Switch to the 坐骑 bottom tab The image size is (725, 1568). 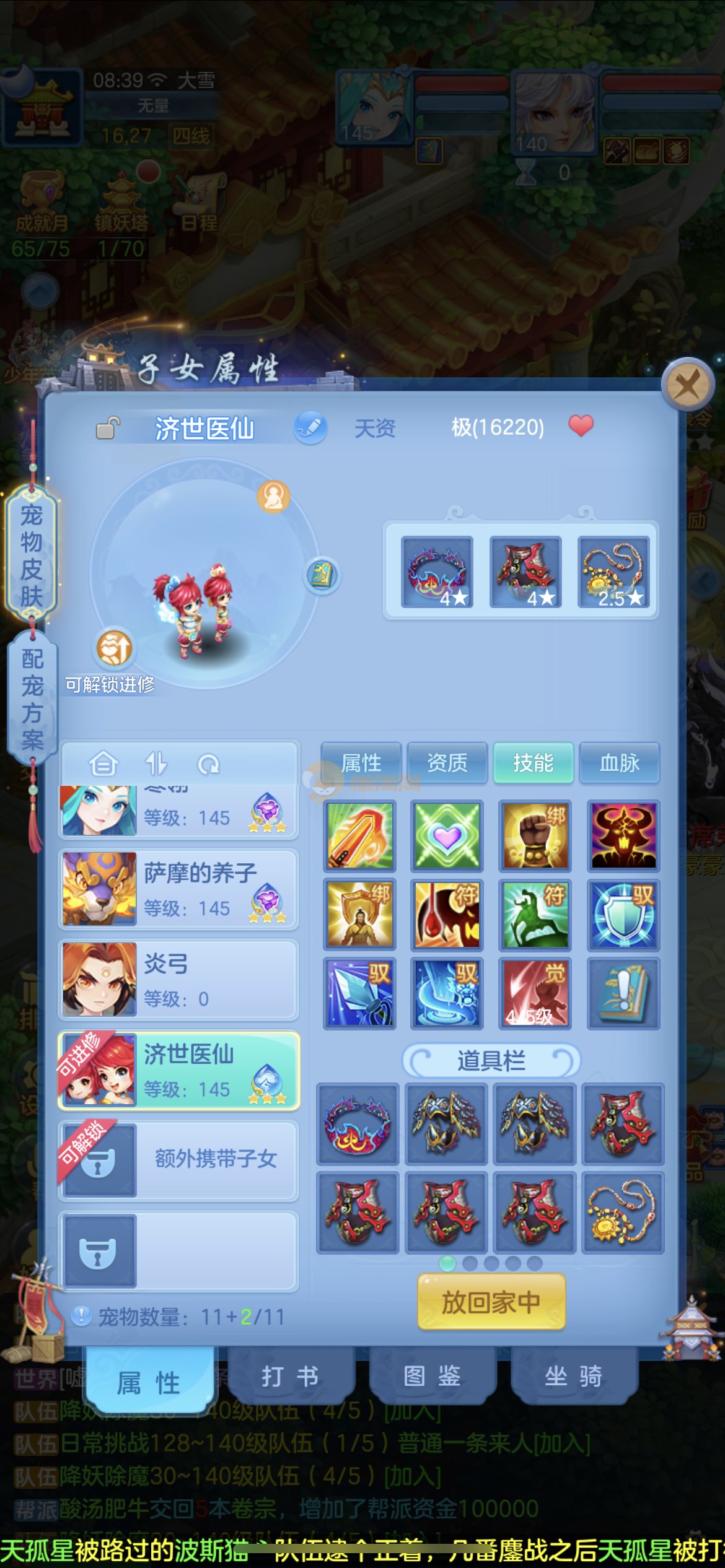pos(573,1376)
